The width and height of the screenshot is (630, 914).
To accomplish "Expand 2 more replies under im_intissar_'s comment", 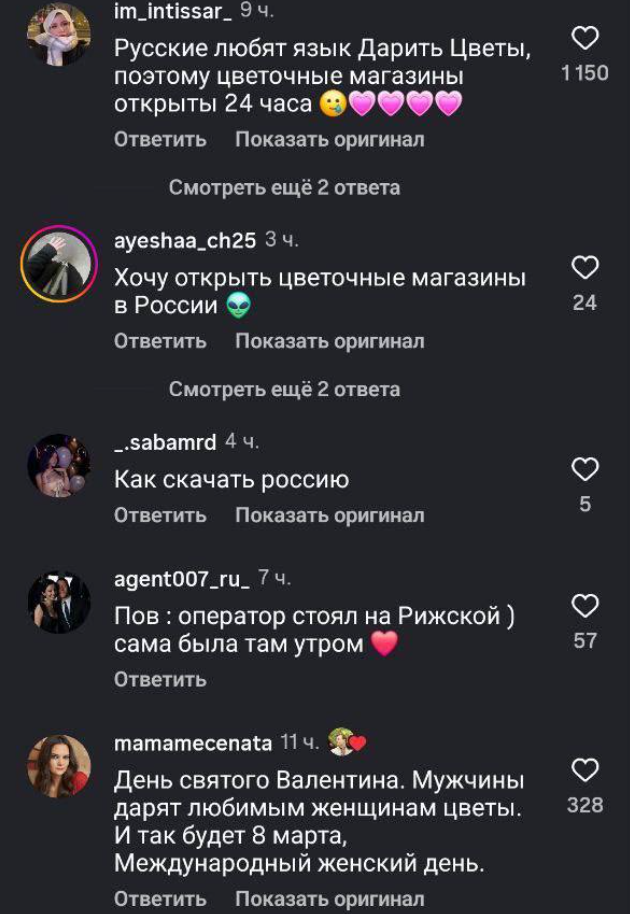I will pyautogui.click(x=284, y=187).
